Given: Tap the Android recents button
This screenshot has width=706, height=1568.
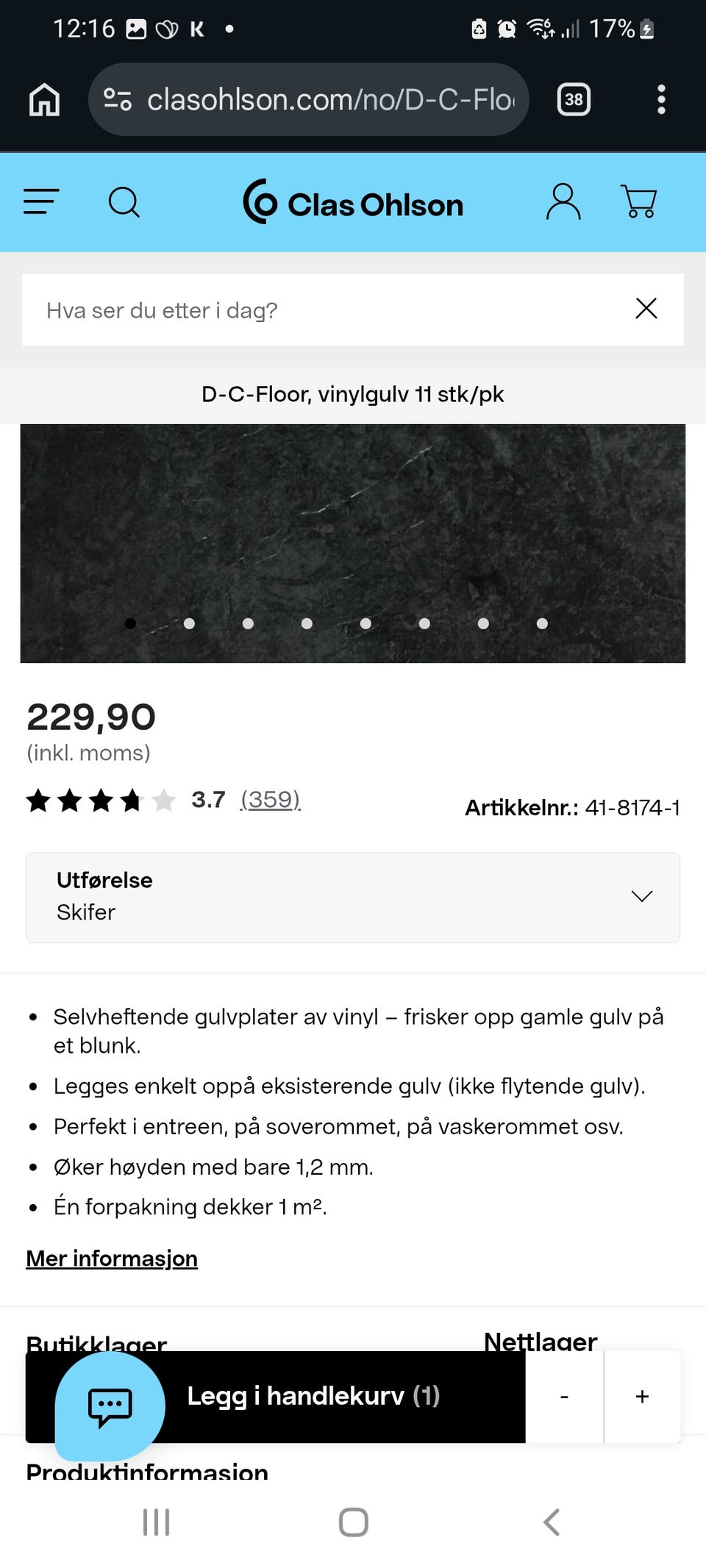Looking at the screenshot, I should coord(155,1522).
